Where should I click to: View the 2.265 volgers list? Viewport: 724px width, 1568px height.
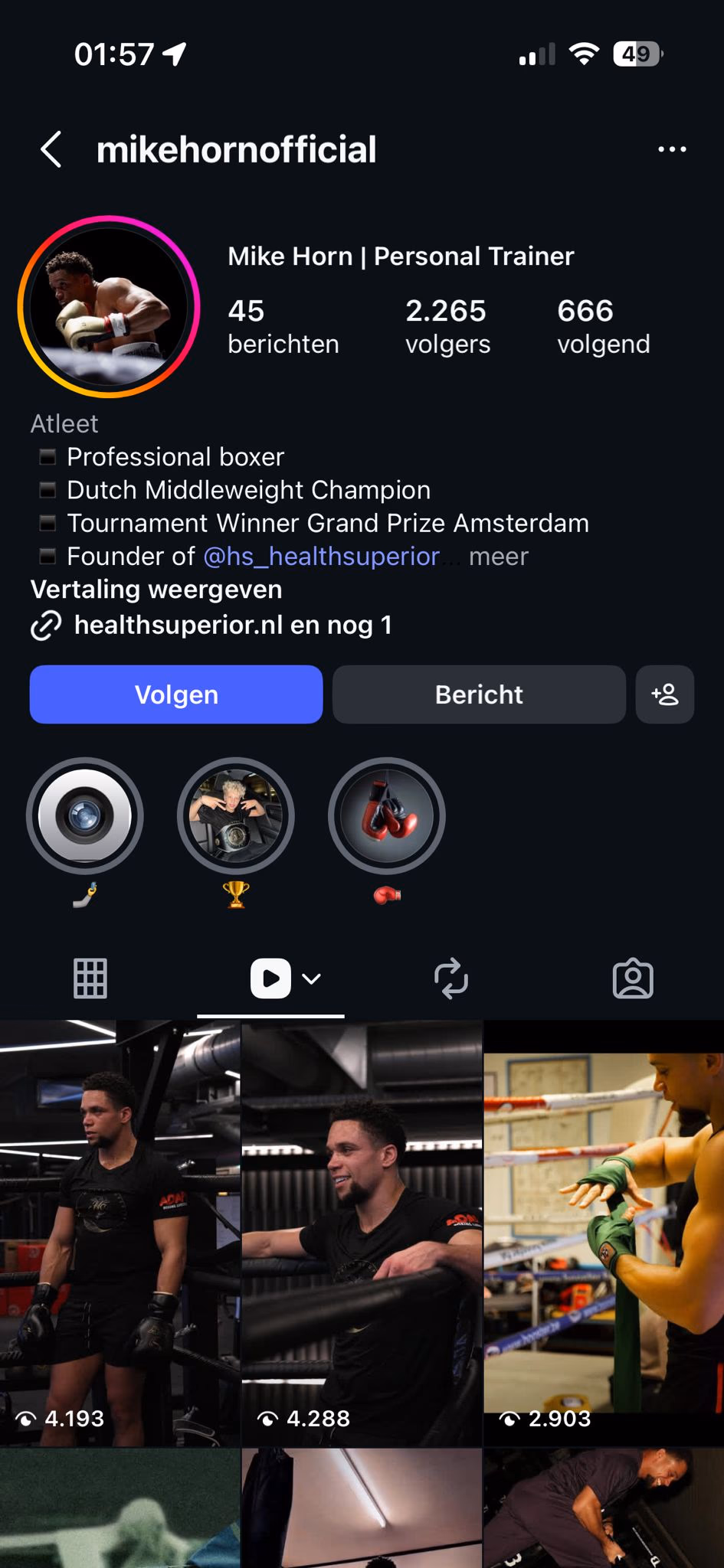pos(447,325)
